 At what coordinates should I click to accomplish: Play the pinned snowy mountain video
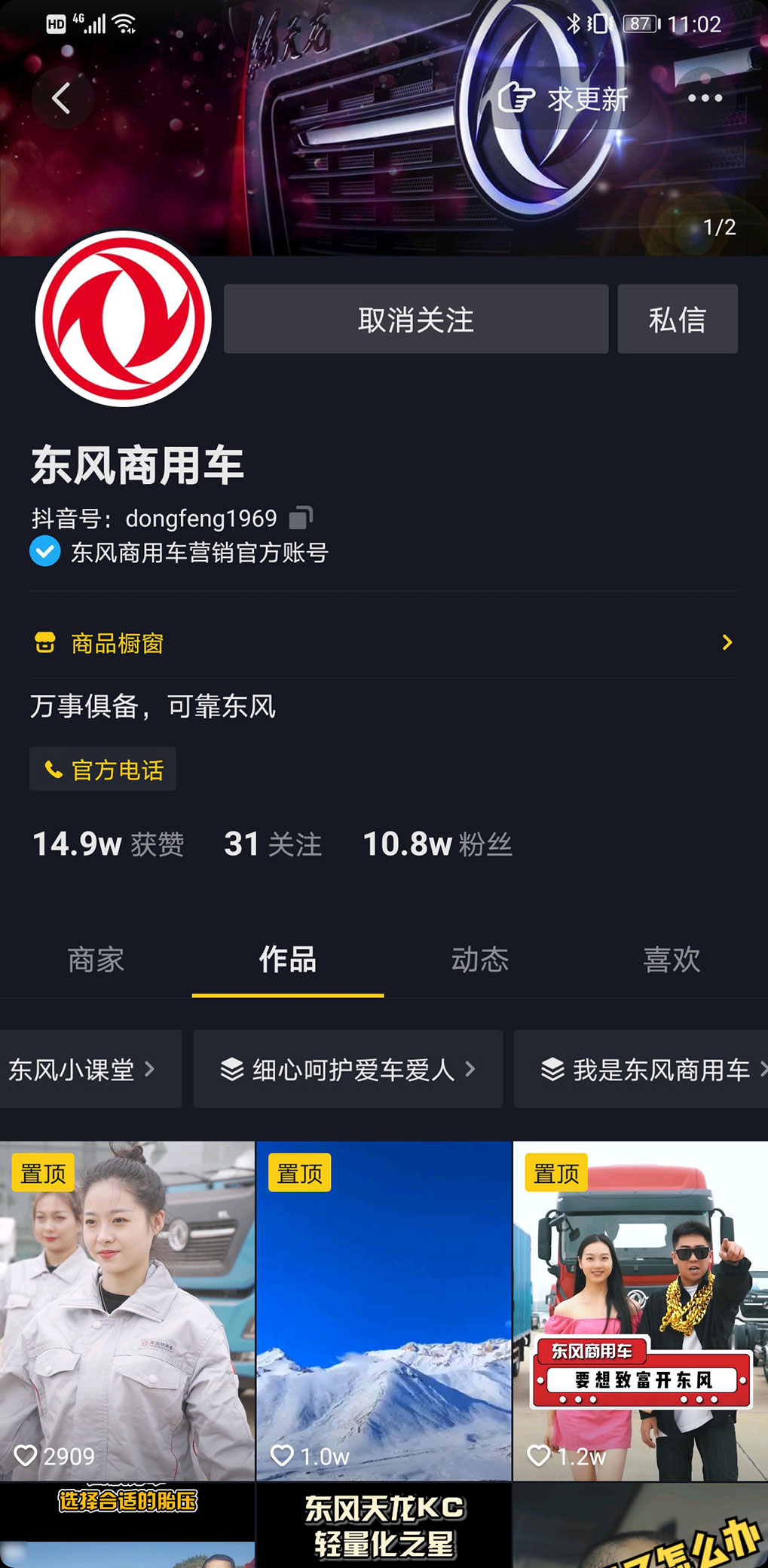[384, 1312]
